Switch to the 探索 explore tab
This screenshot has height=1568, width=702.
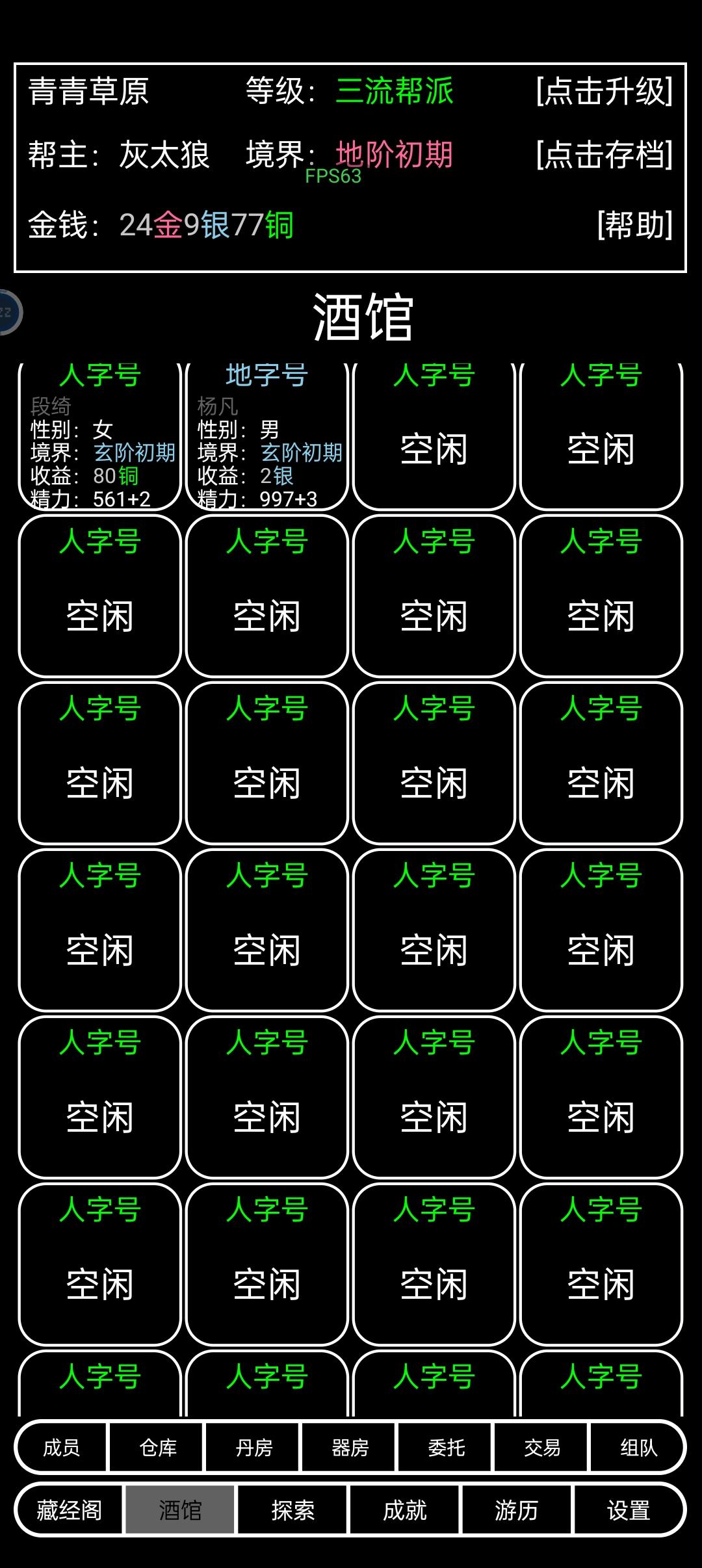point(292,1509)
